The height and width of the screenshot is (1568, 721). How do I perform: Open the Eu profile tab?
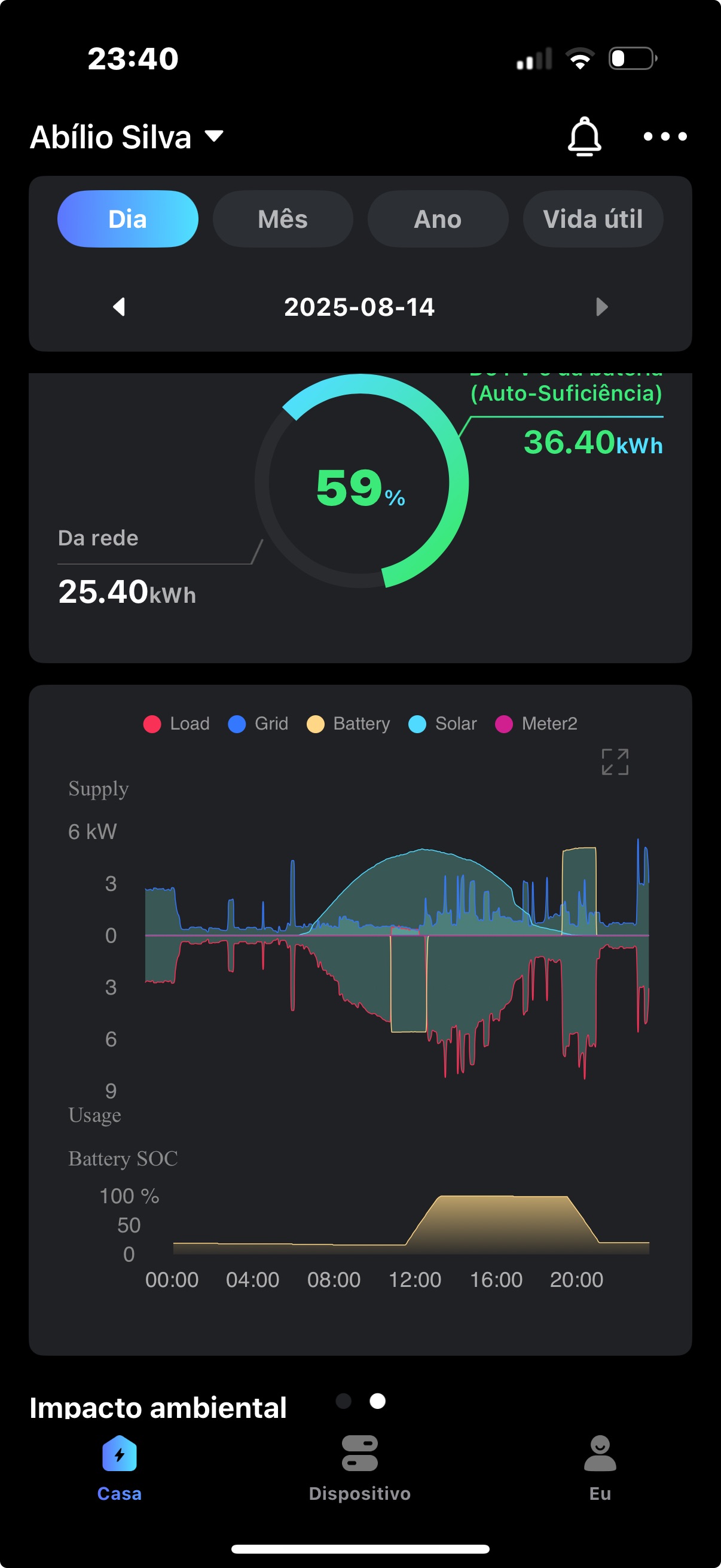(600, 1468)
